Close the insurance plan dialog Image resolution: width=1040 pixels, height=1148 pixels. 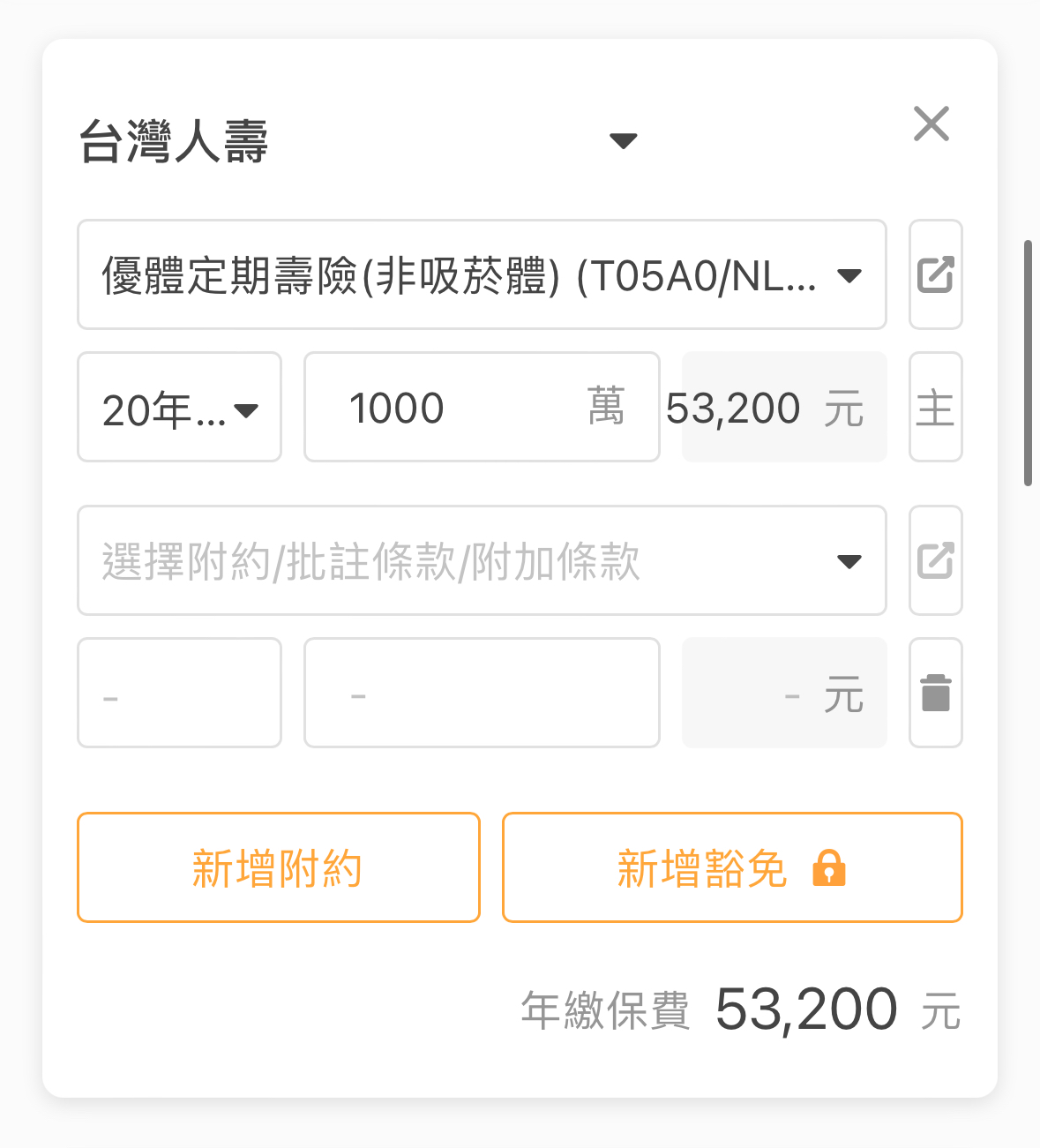tap(932, 124)
